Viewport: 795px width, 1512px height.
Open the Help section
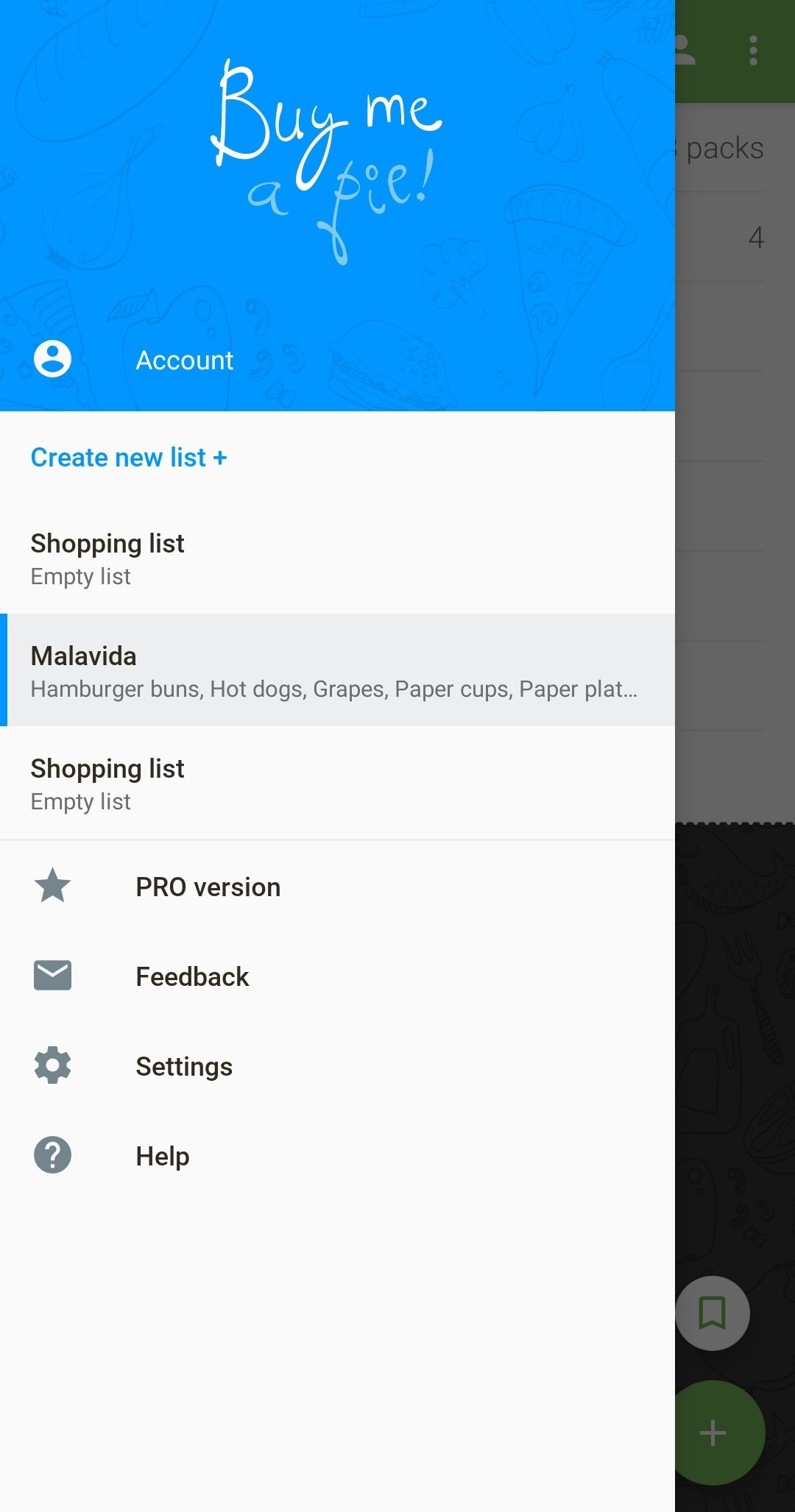[337, 1156]
